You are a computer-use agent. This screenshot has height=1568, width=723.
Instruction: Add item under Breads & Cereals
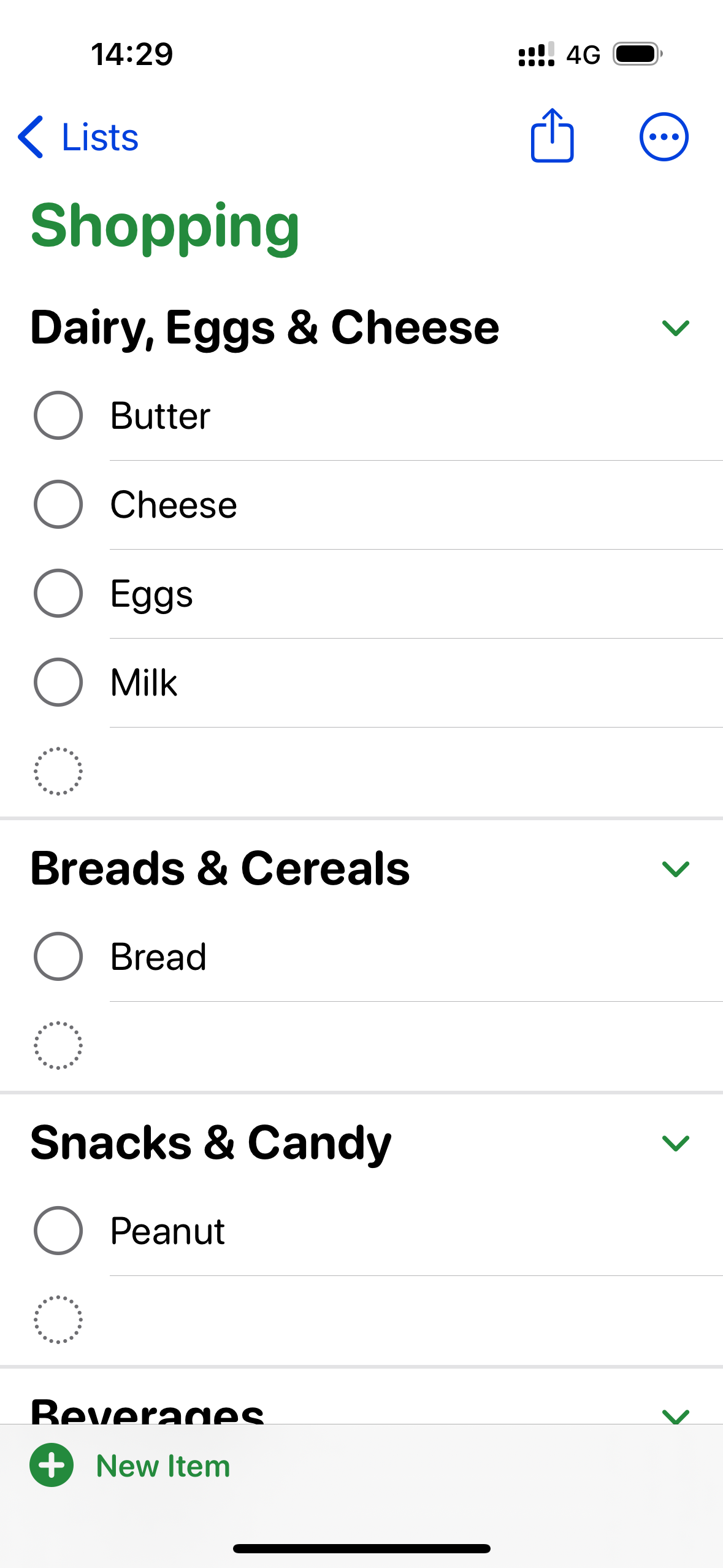(x=58, y=1045)
